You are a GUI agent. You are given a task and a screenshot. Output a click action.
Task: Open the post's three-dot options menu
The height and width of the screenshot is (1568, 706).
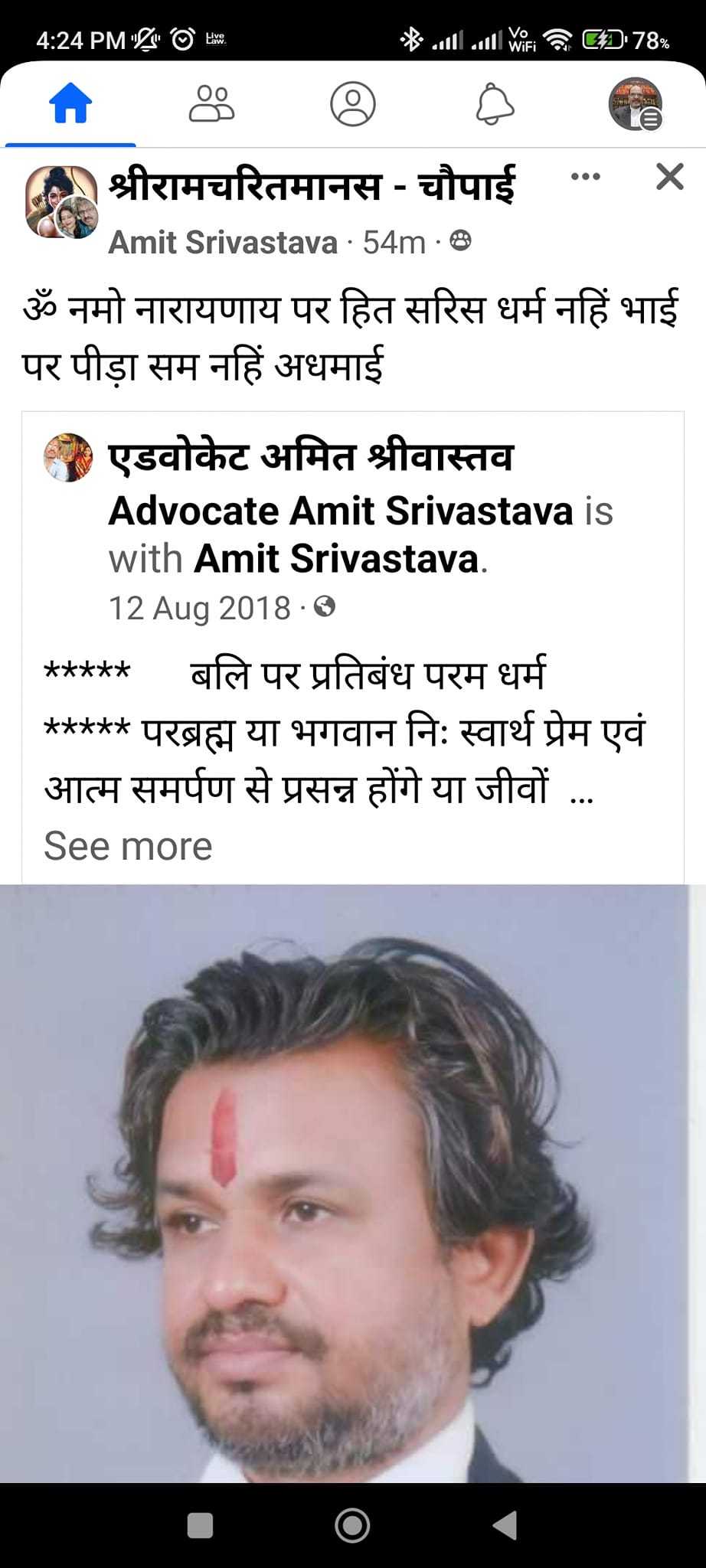(586, 177)
